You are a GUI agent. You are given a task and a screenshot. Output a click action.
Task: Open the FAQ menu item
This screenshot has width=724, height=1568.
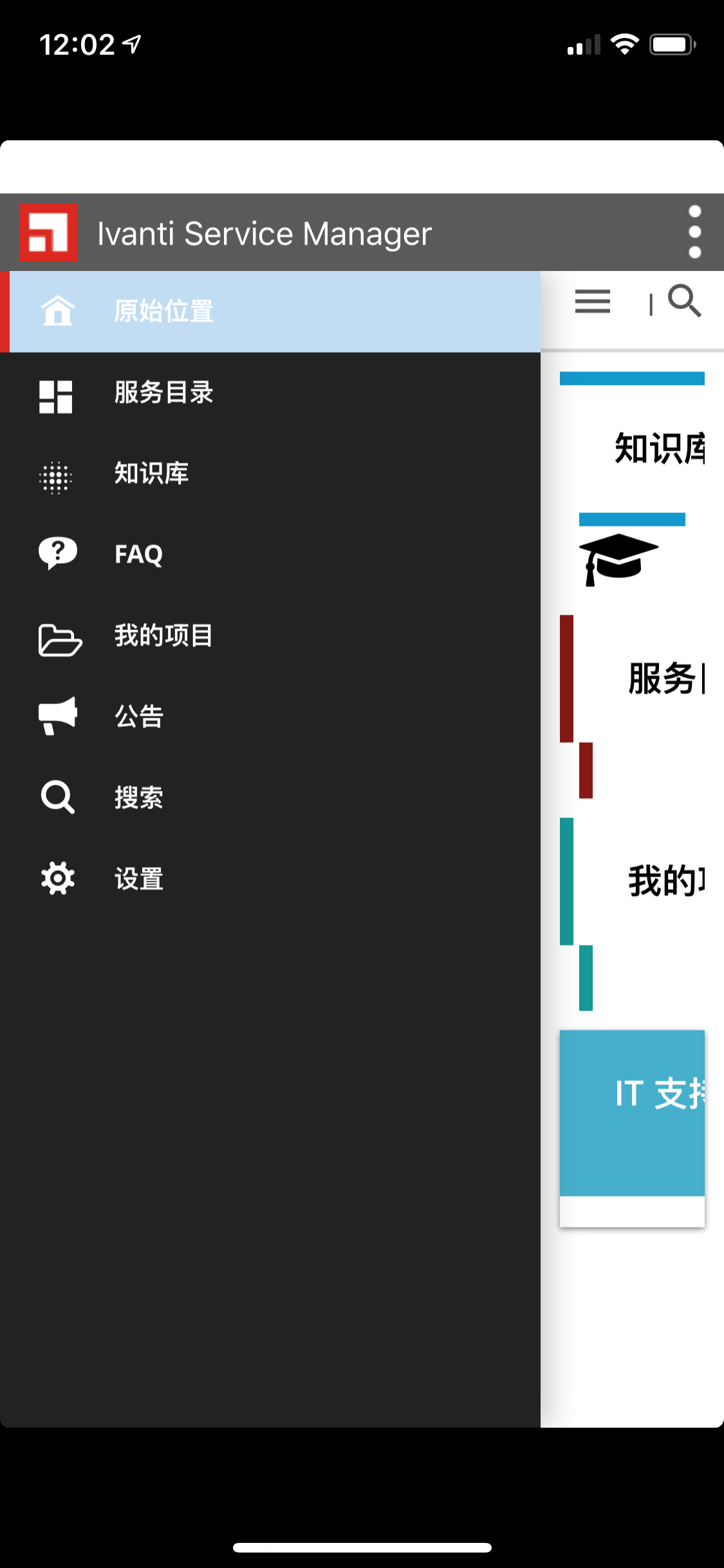(270, 554)
